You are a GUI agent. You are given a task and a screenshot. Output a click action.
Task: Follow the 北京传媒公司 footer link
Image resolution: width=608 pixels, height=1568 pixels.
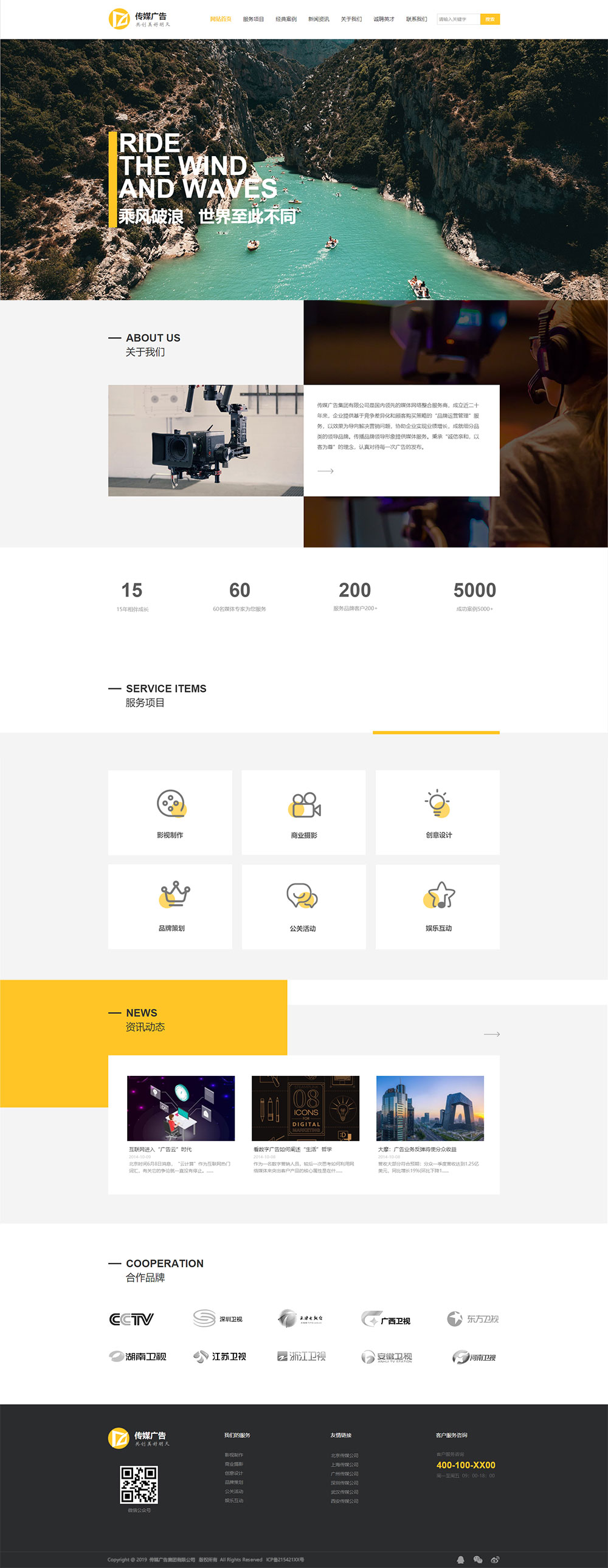coord(344,1456)
